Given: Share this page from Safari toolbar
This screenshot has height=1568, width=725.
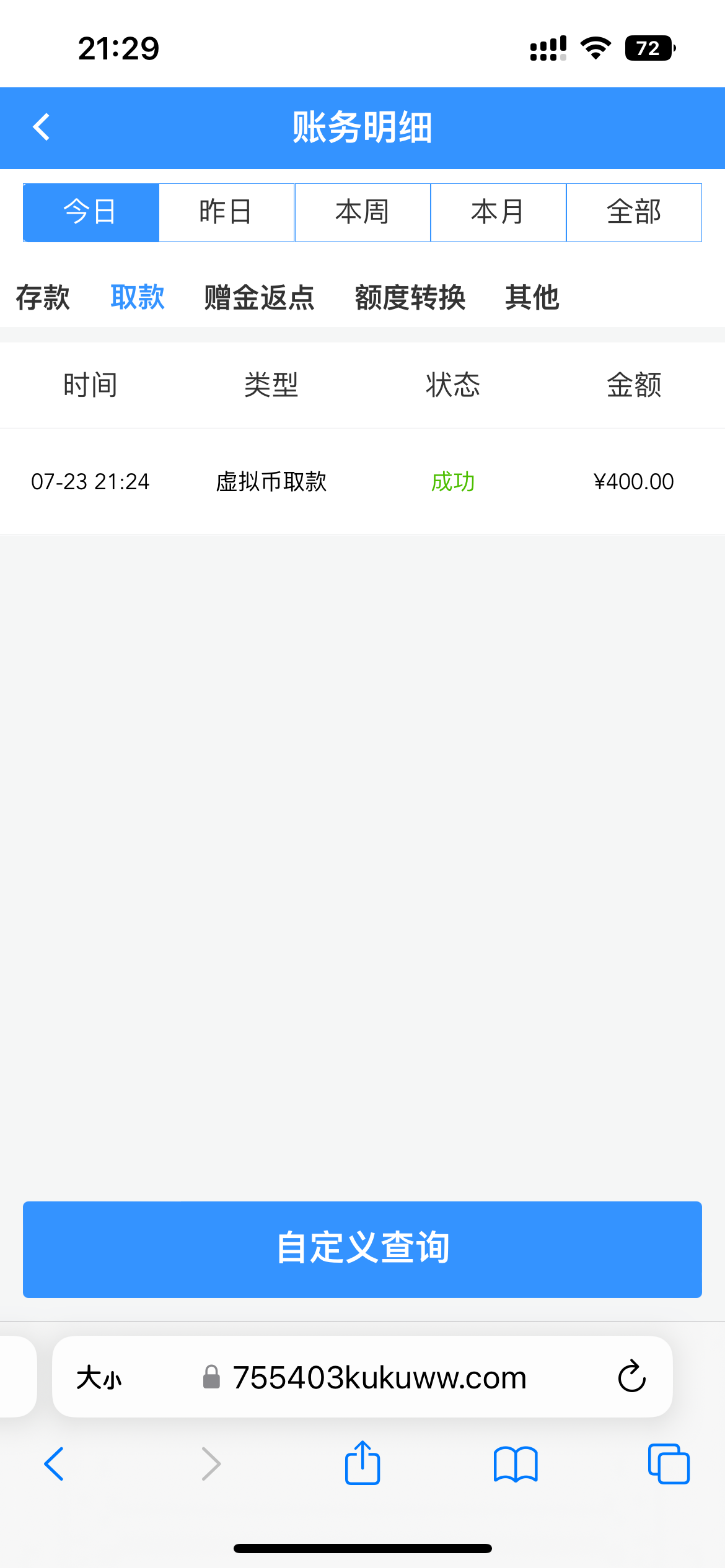Looking at the screenshot, I should coord(362,1464).
